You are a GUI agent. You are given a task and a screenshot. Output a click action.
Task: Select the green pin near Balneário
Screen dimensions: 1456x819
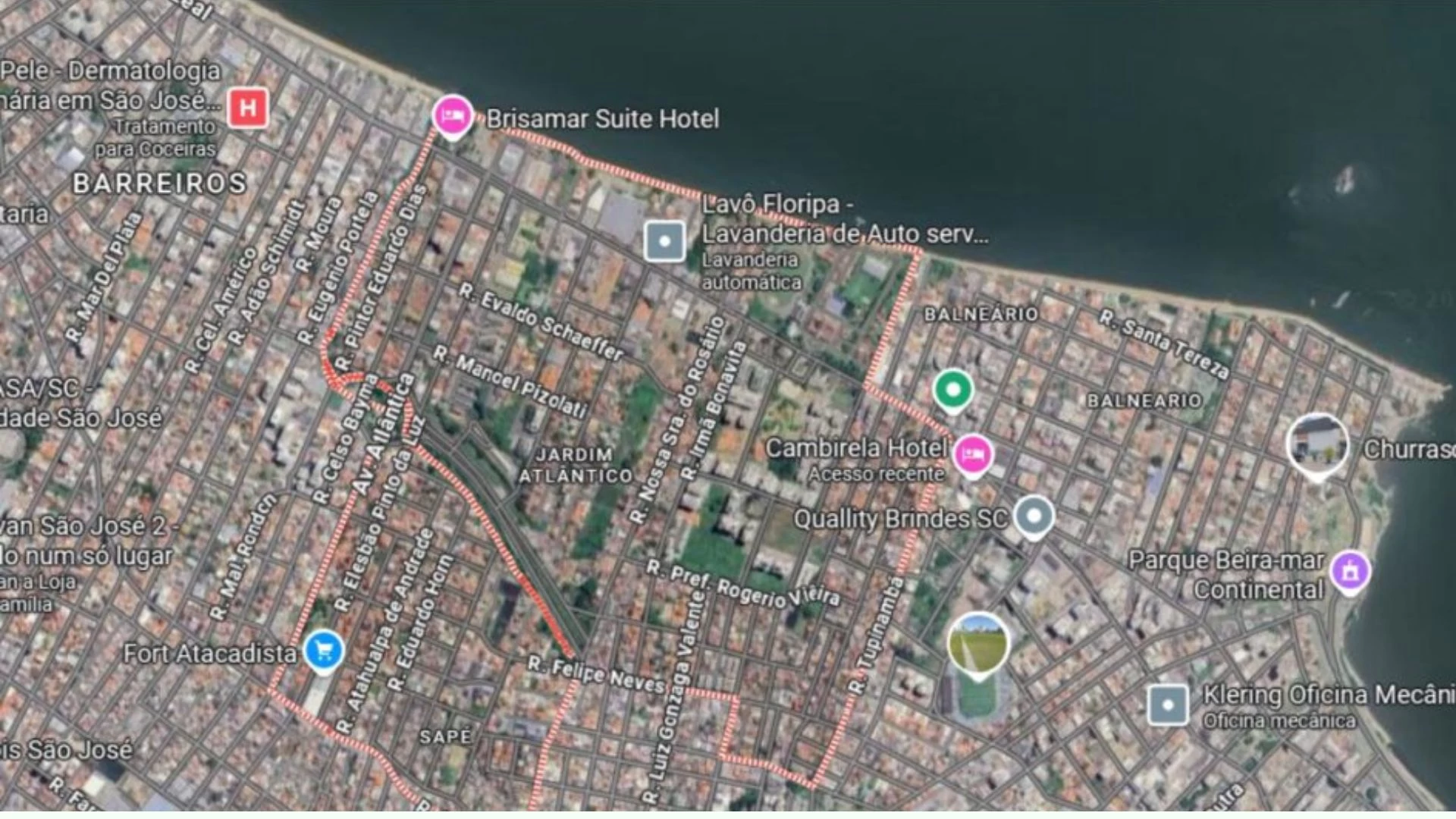coord(952,389)
